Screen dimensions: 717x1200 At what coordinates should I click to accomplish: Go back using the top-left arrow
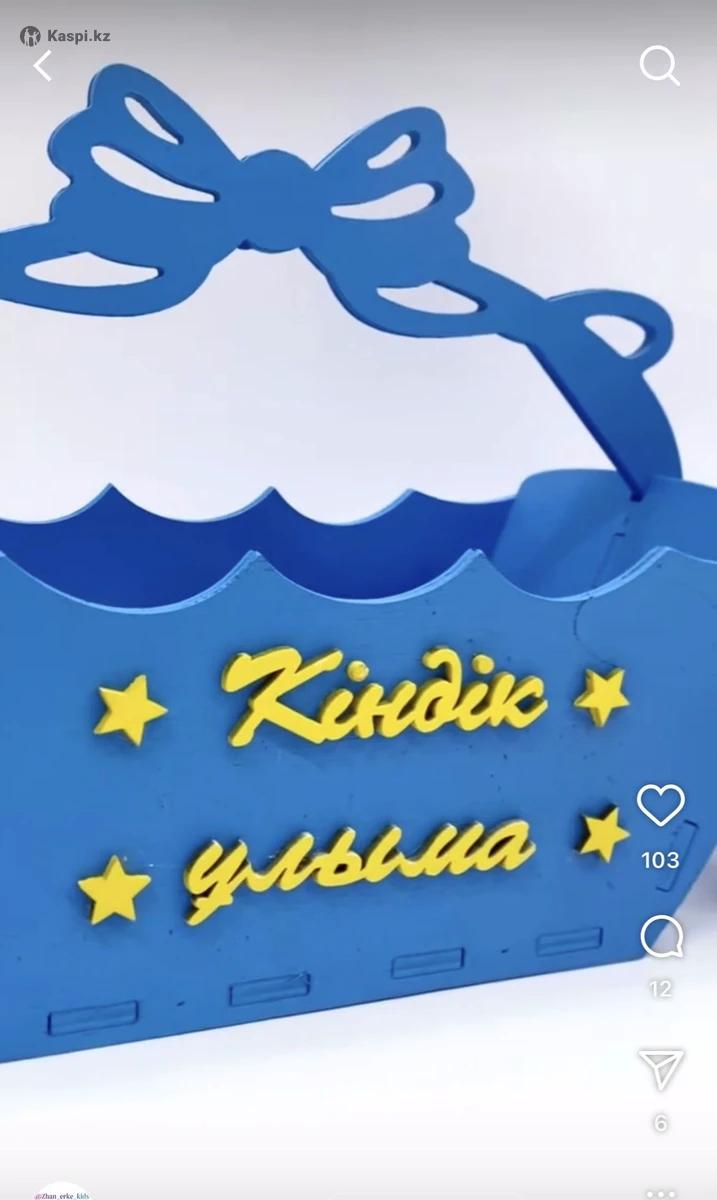[42, 67]
